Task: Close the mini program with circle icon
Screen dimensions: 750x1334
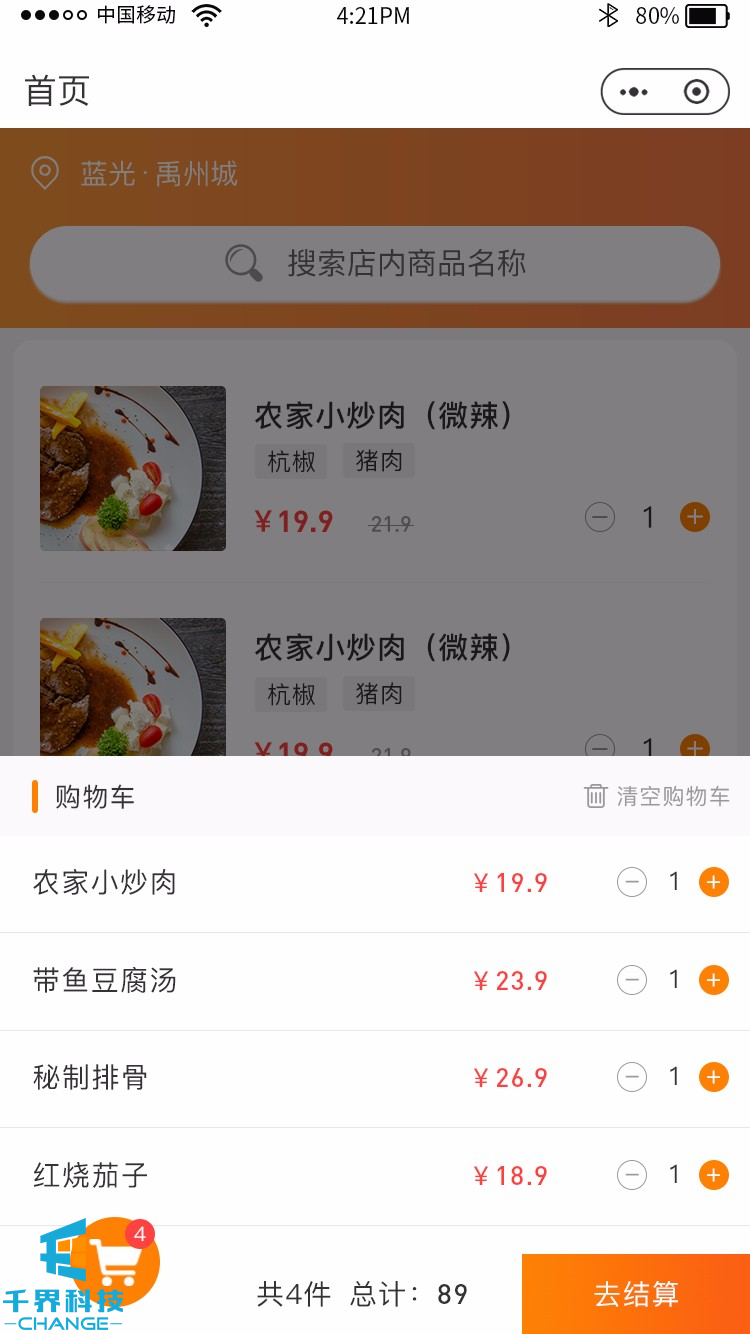Action: pos(697,92)
